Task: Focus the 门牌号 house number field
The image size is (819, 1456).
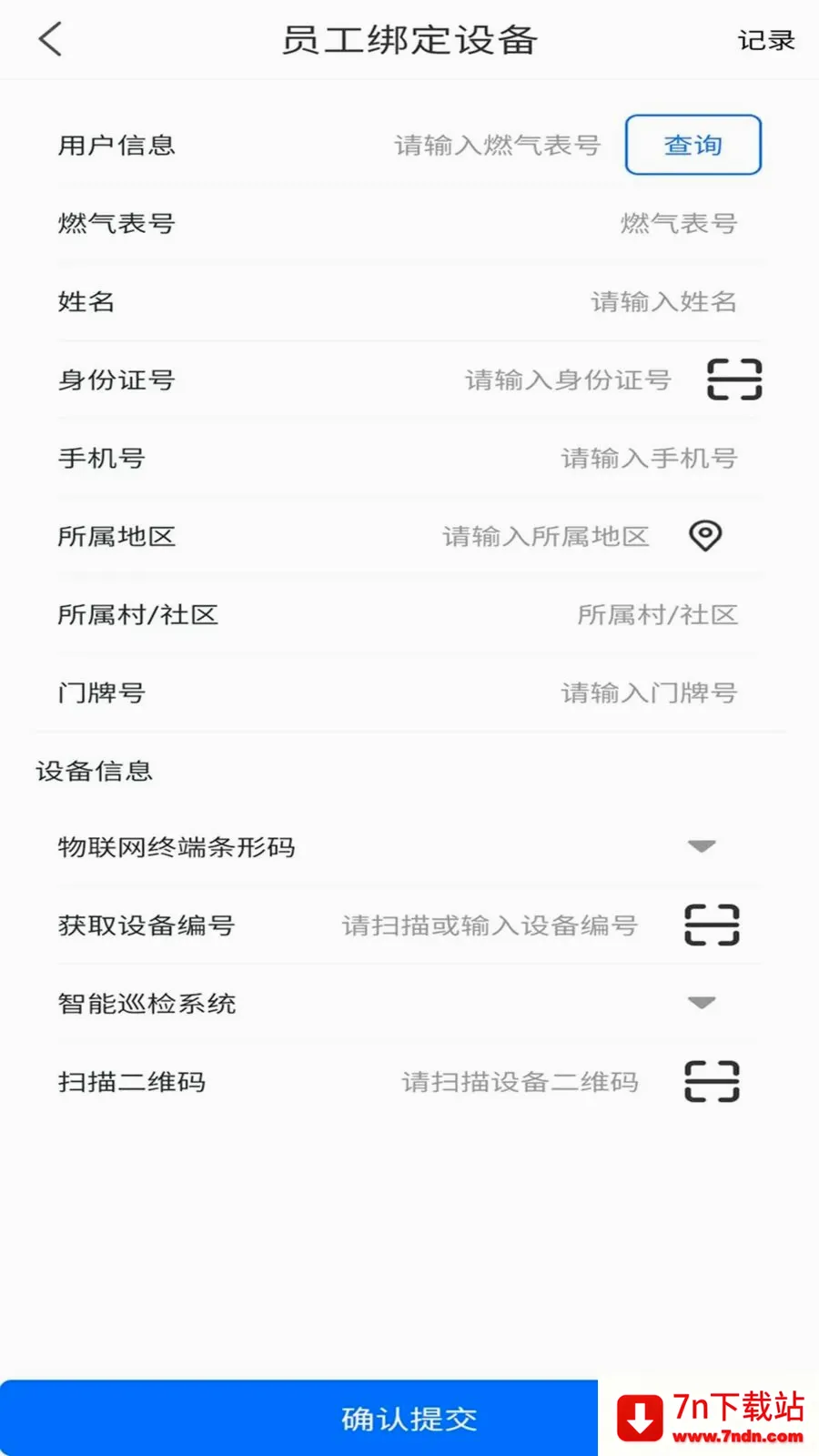Action: [x=649, y=693]
